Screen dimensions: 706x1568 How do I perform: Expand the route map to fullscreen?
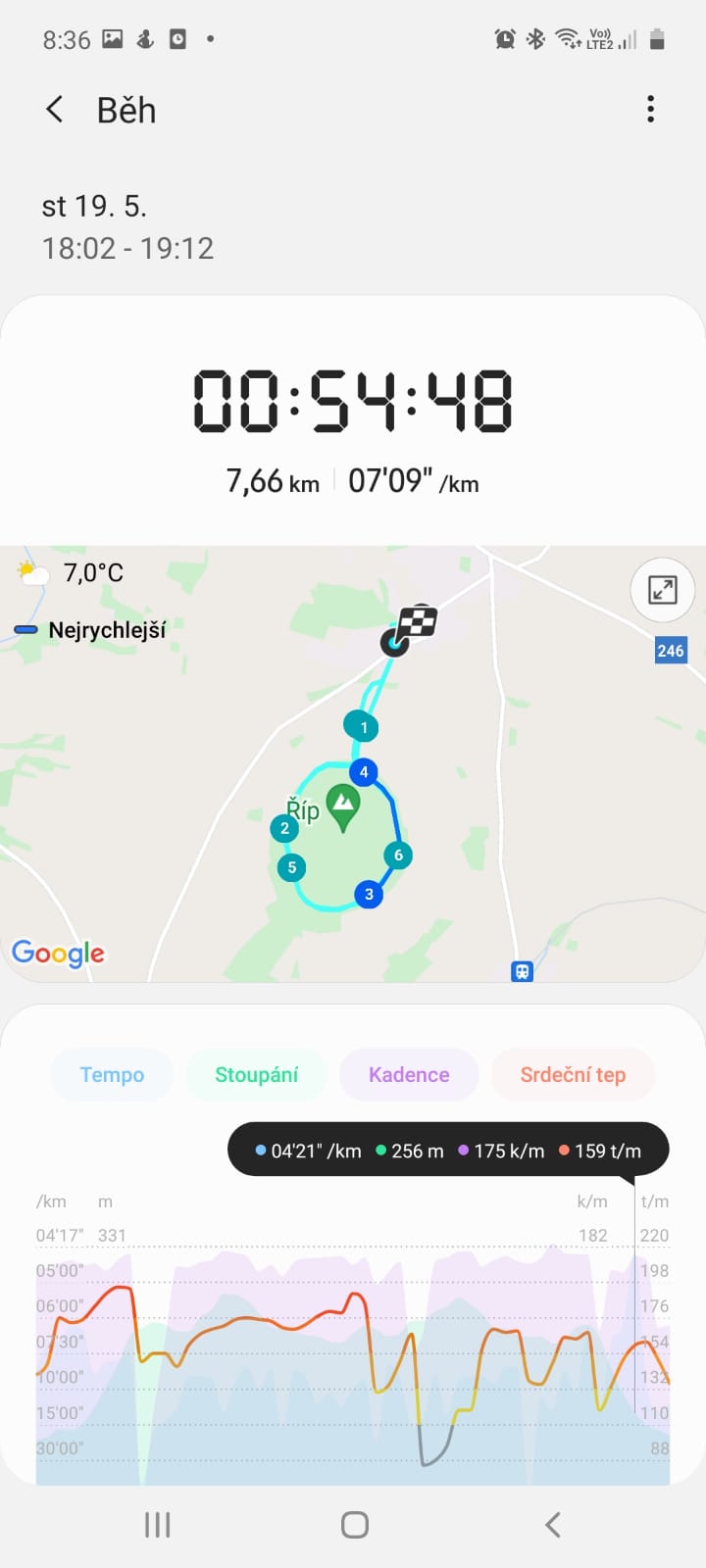pyautogui.click(x=663, y=590)
